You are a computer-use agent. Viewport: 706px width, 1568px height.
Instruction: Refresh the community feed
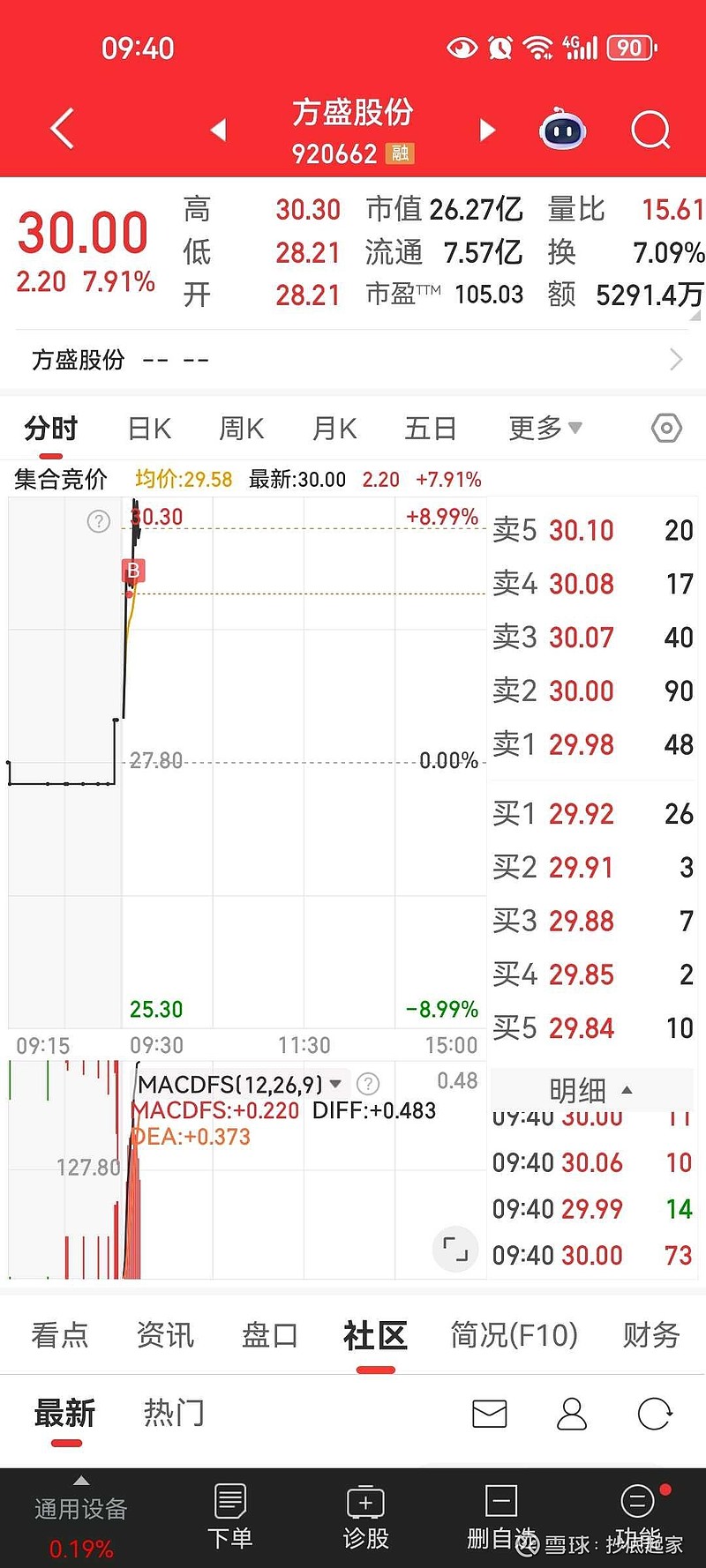coord(654,1414)
